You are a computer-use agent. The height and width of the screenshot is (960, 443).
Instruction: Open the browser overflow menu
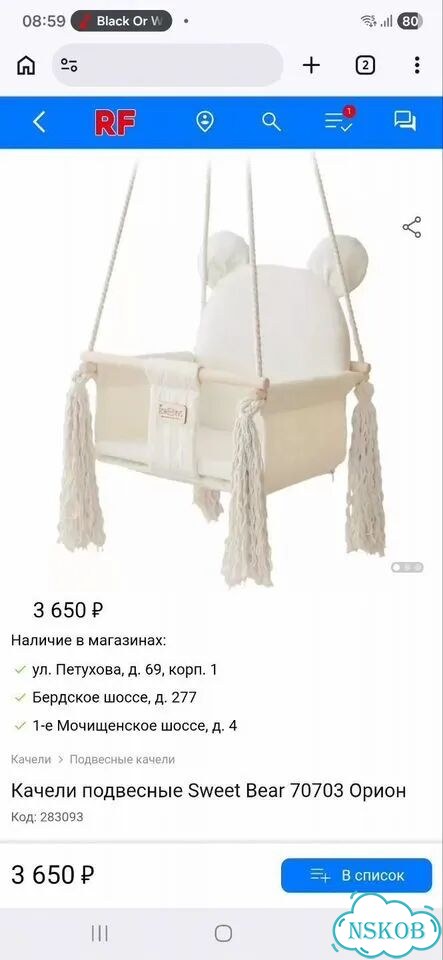point(417,65)
